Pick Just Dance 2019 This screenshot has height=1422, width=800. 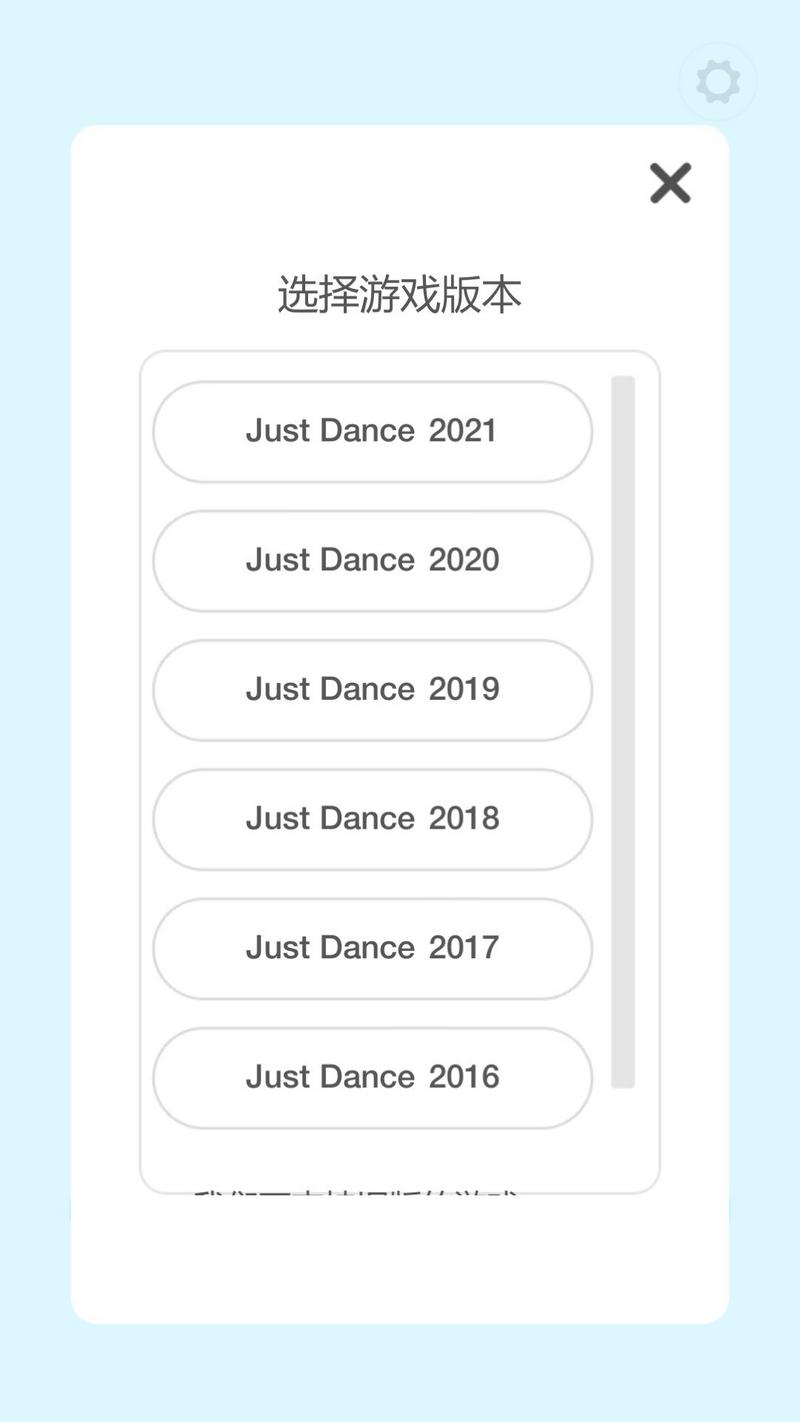(372, 689)
